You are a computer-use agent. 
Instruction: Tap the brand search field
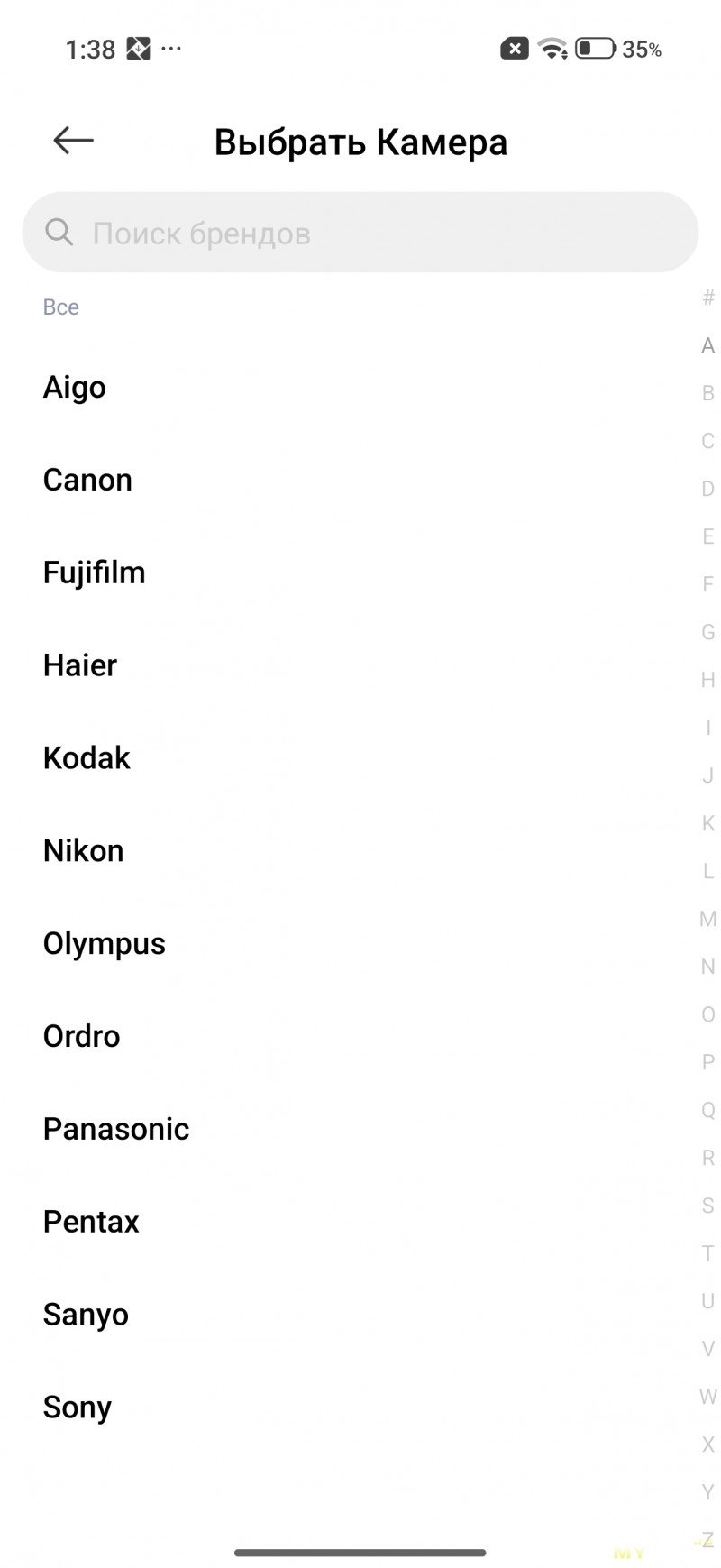360,234
